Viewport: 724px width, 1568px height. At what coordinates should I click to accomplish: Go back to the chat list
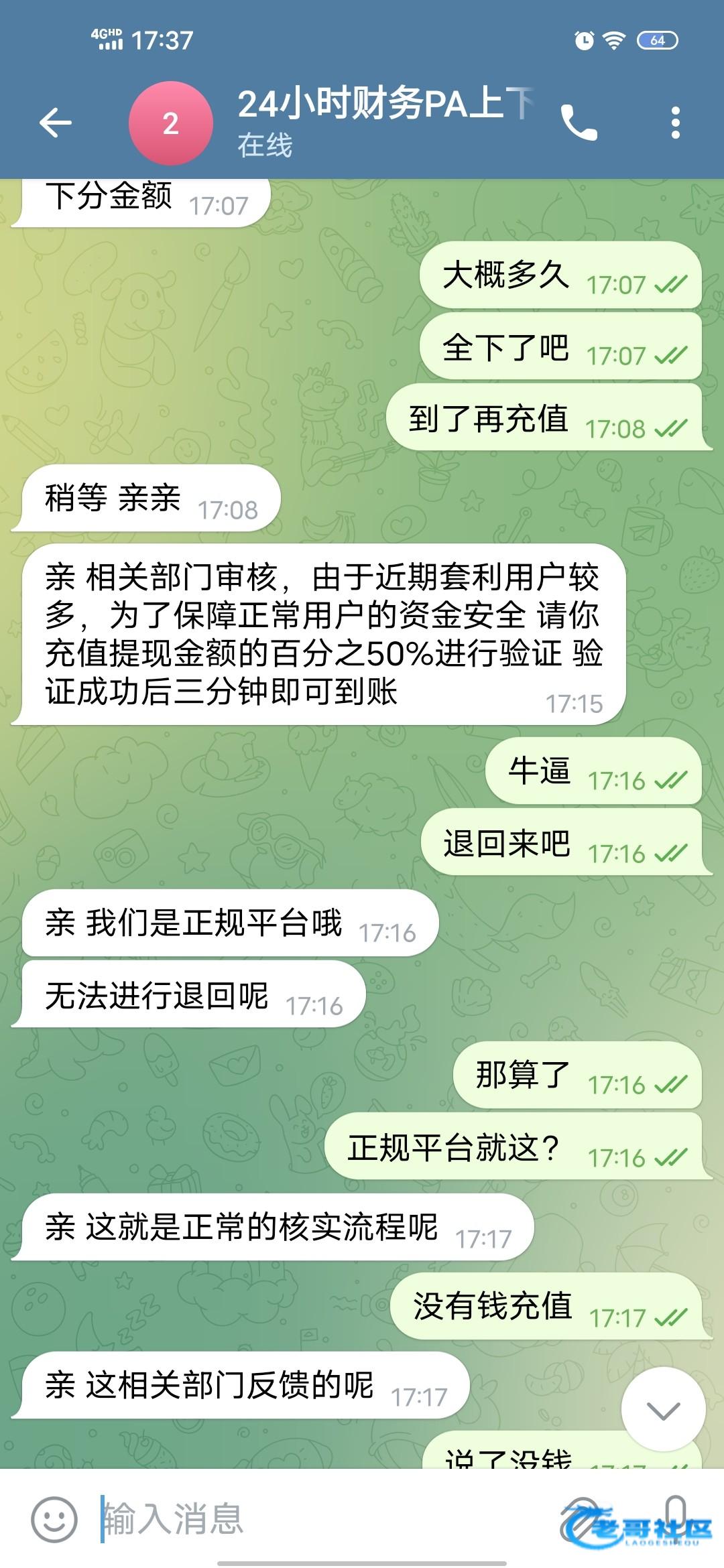pyautogui.click(x=55, y=123)
